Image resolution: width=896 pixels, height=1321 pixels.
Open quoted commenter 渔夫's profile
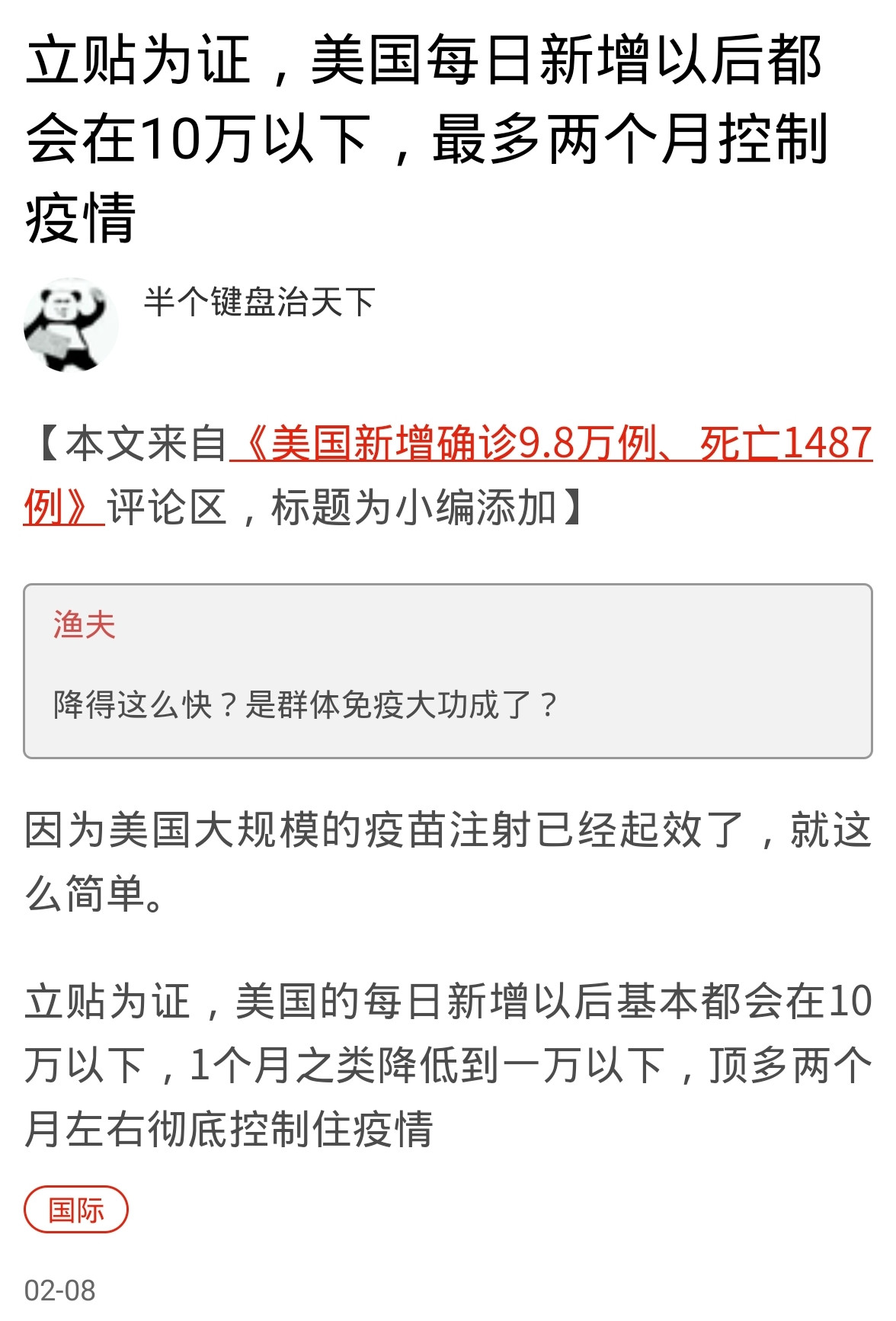click(x=84, y=626)
